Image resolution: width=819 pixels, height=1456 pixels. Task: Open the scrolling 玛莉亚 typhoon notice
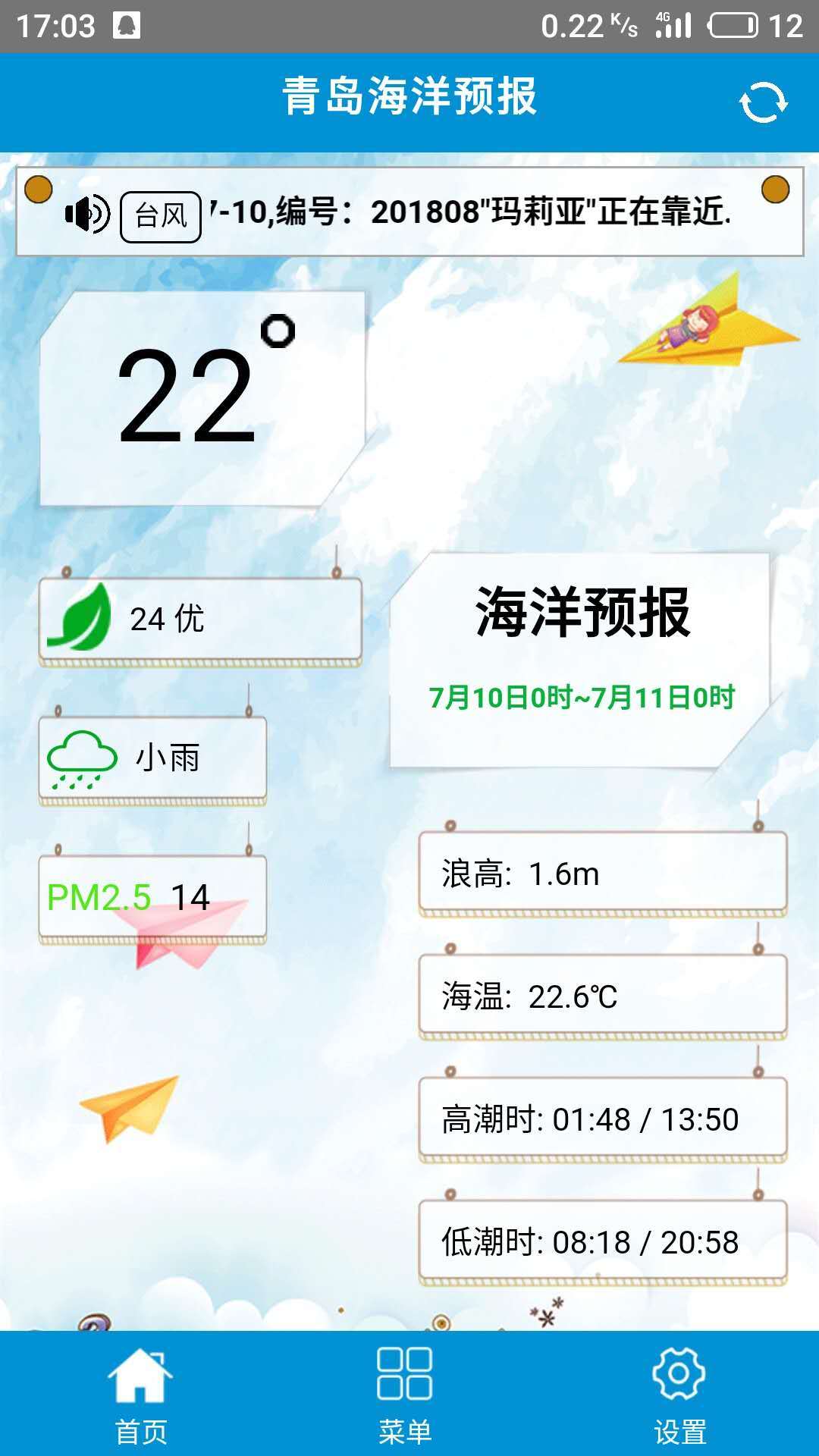(x=470, y=212)
